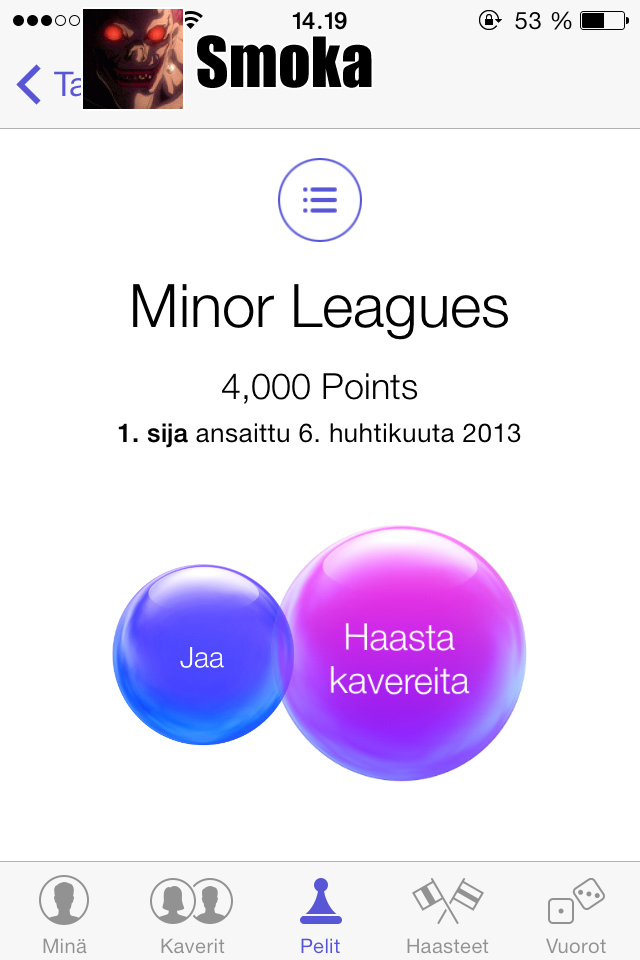Go to the Haasteet tab

(x=447, y=912)
